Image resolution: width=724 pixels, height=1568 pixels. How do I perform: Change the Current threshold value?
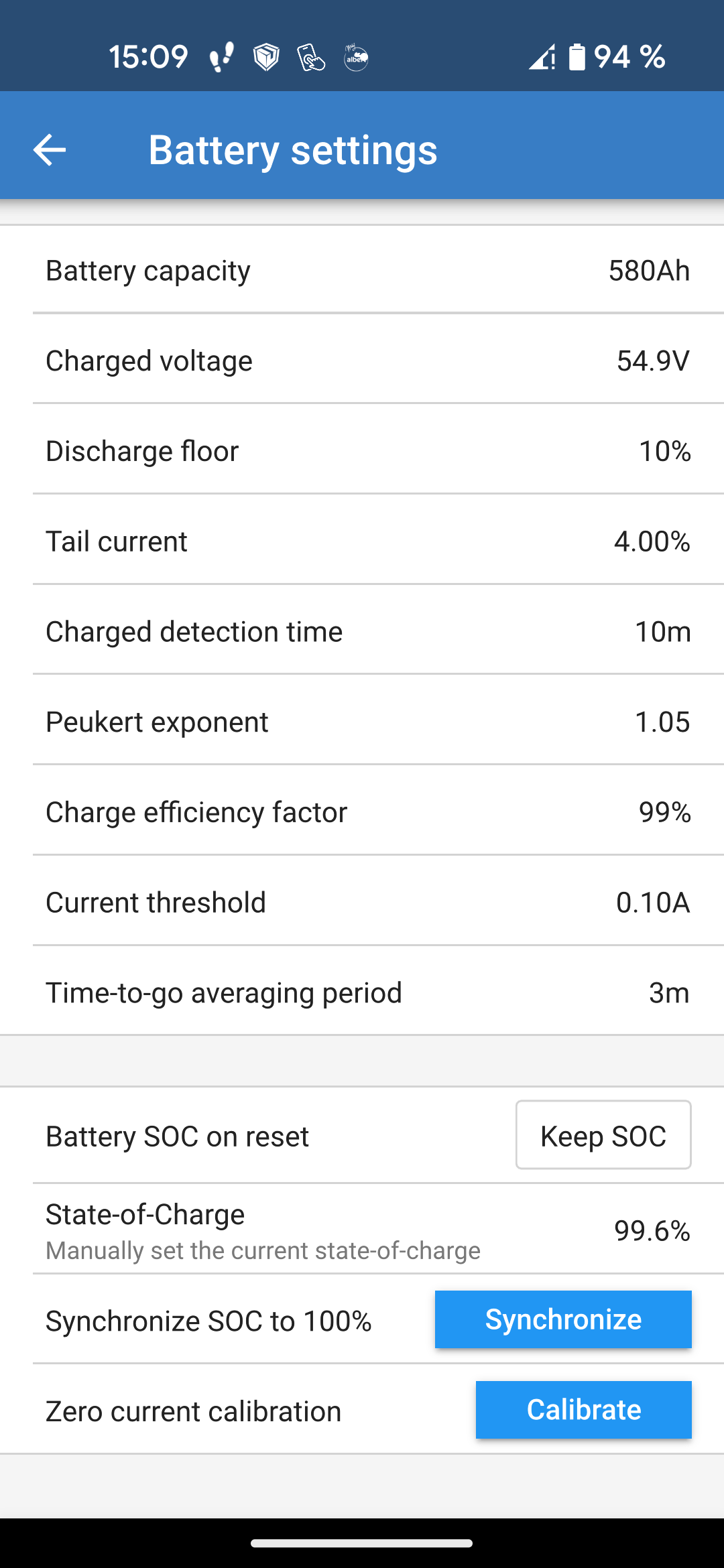click(x=362, y=903)
